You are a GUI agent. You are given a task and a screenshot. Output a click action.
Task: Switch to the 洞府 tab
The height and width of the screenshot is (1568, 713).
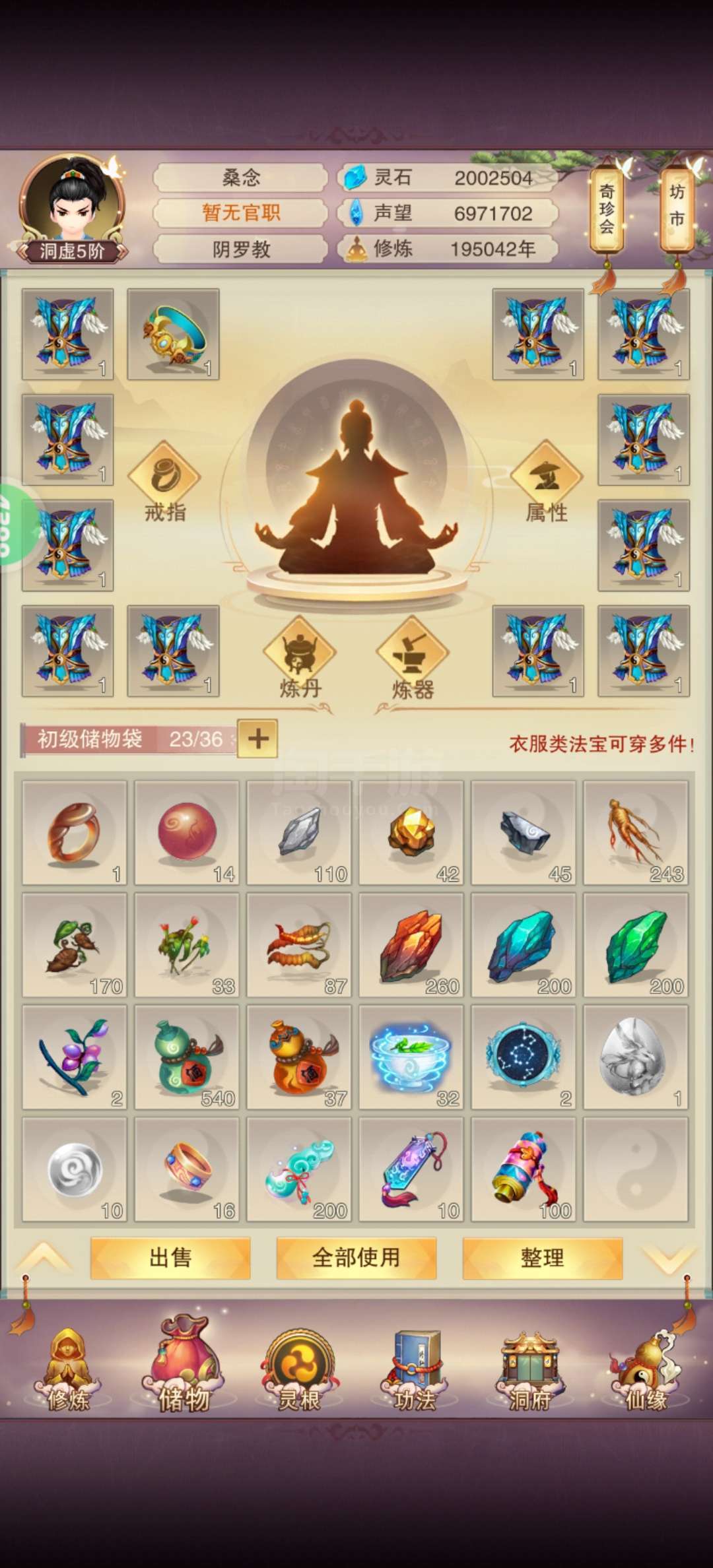530,1371
